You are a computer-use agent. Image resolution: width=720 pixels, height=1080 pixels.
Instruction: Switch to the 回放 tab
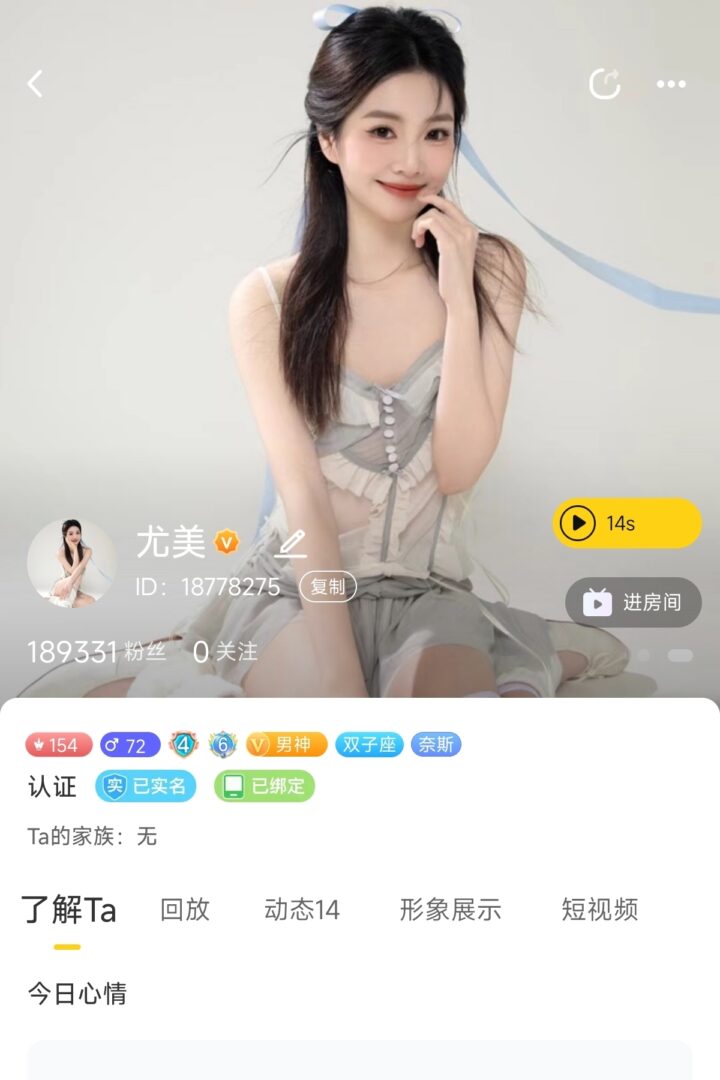(185, 910)
